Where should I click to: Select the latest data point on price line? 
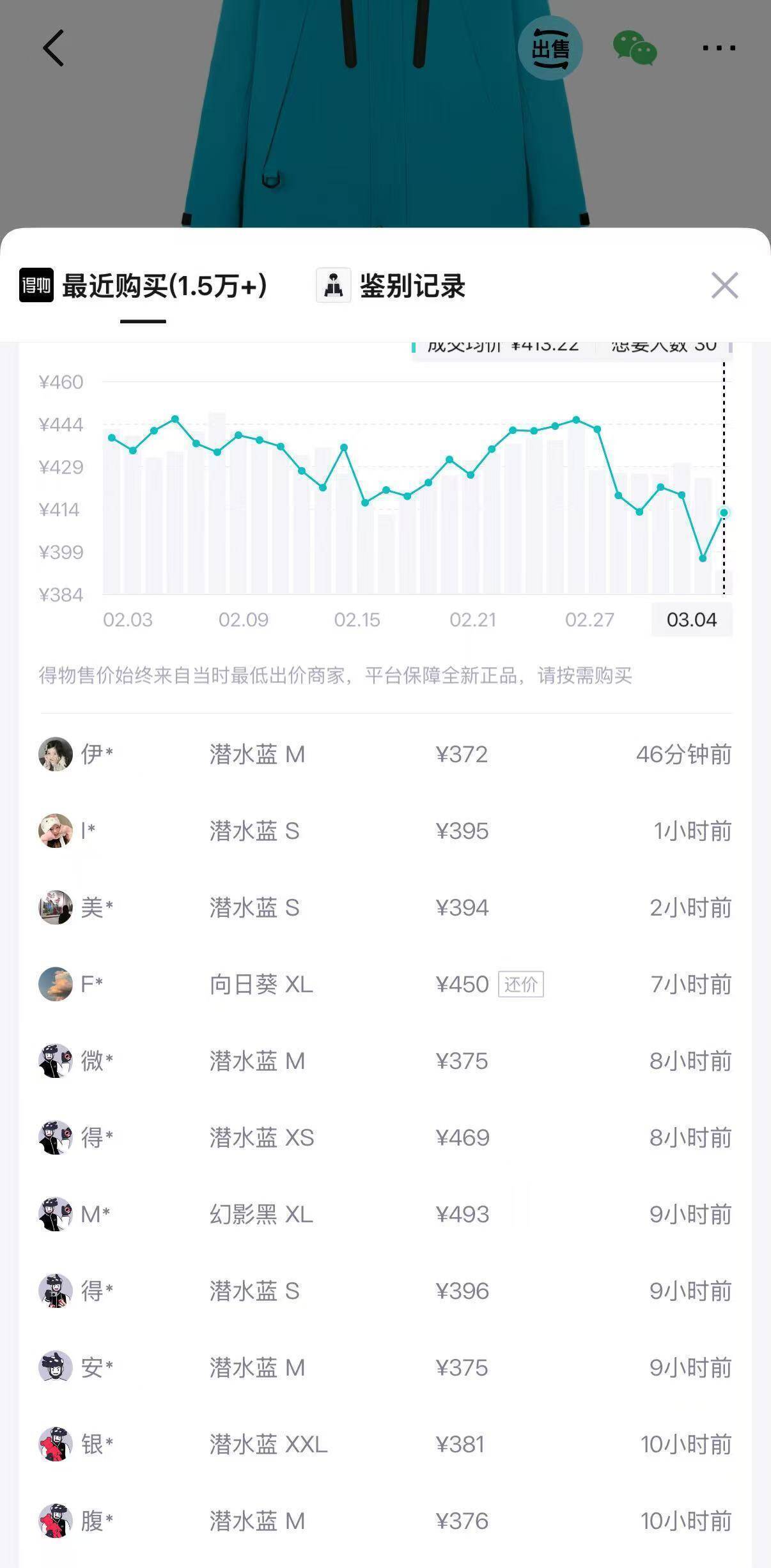pos(723,512)
